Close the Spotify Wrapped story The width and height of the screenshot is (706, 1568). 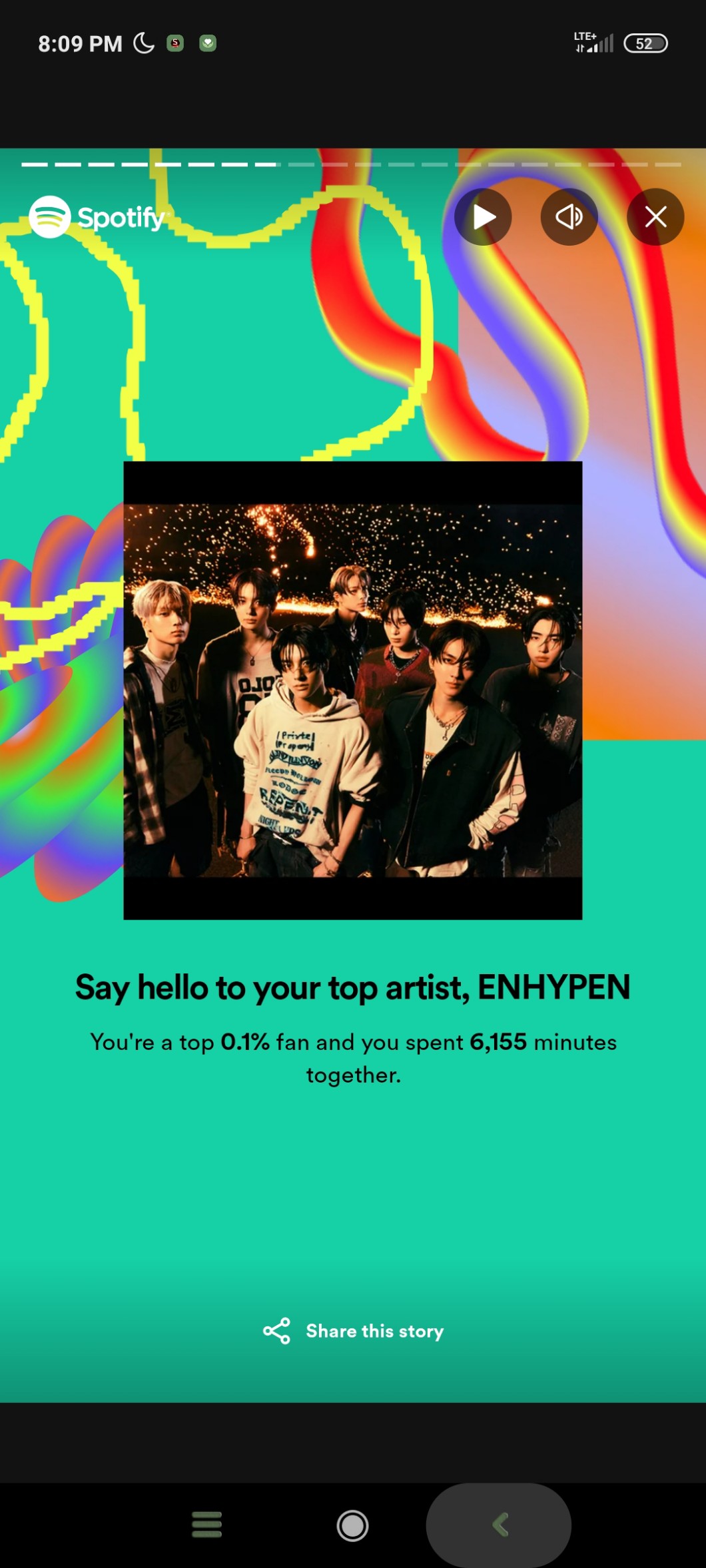[655, 217]
